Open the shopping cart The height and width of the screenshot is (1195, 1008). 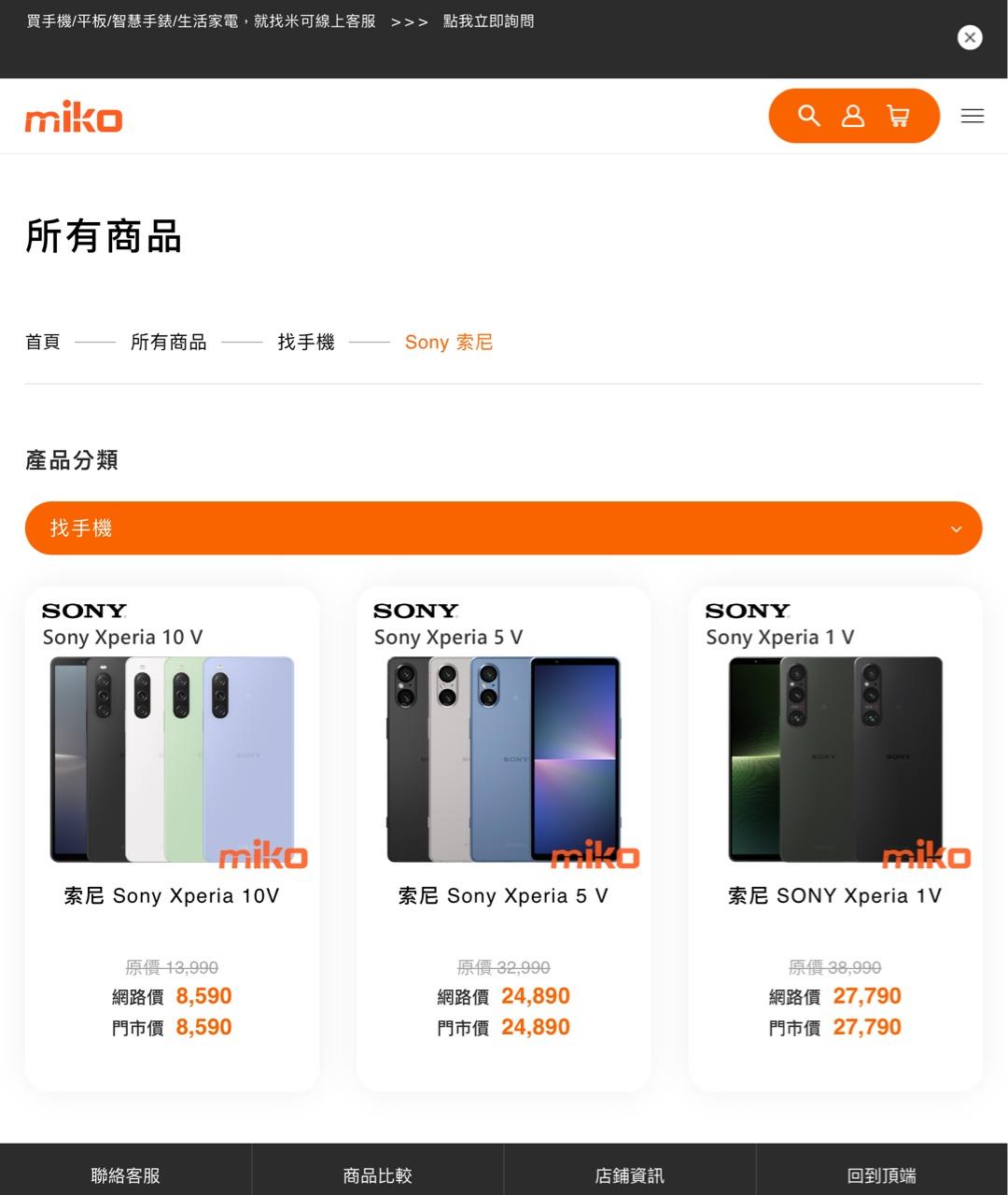tap(898, 116)
